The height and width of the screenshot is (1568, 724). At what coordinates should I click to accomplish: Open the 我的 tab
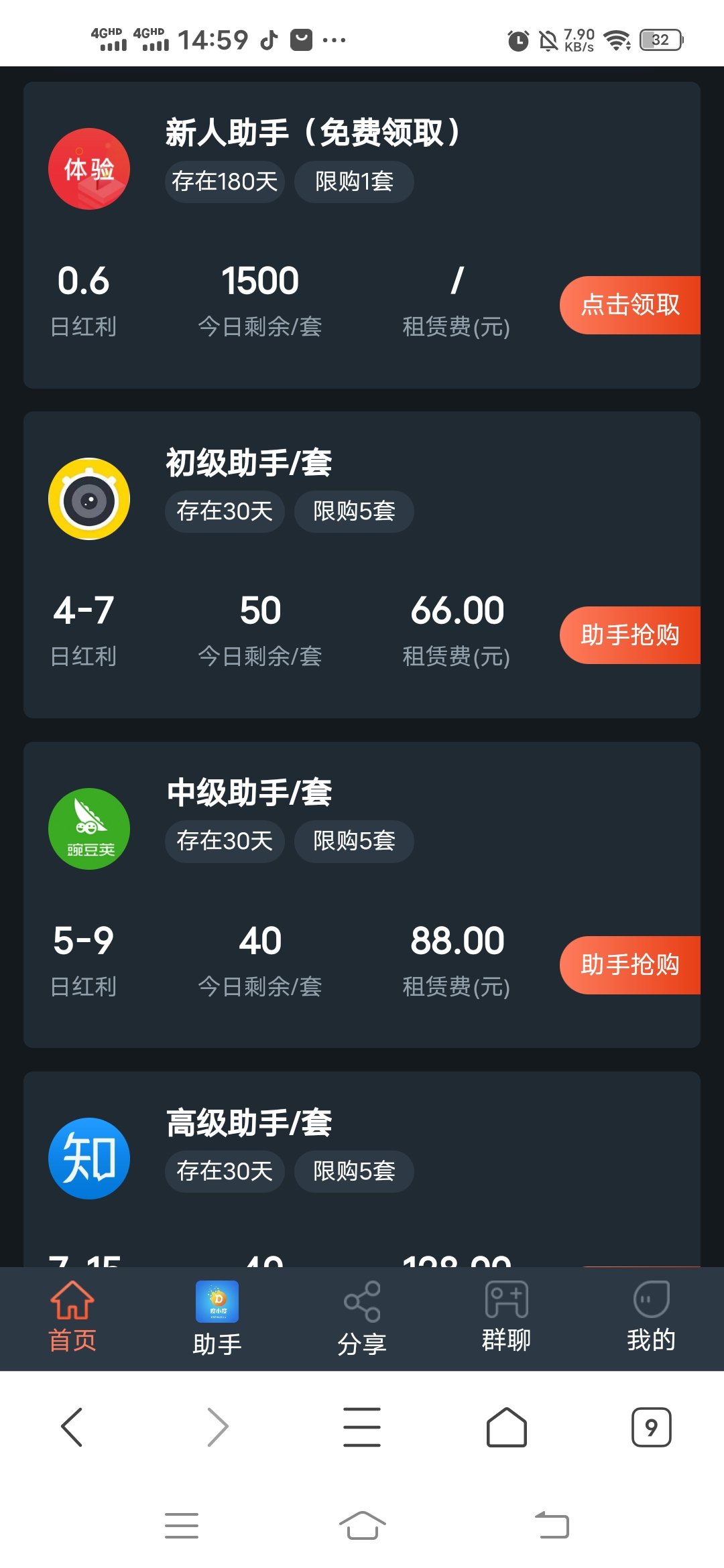[x=652, y=1317]
